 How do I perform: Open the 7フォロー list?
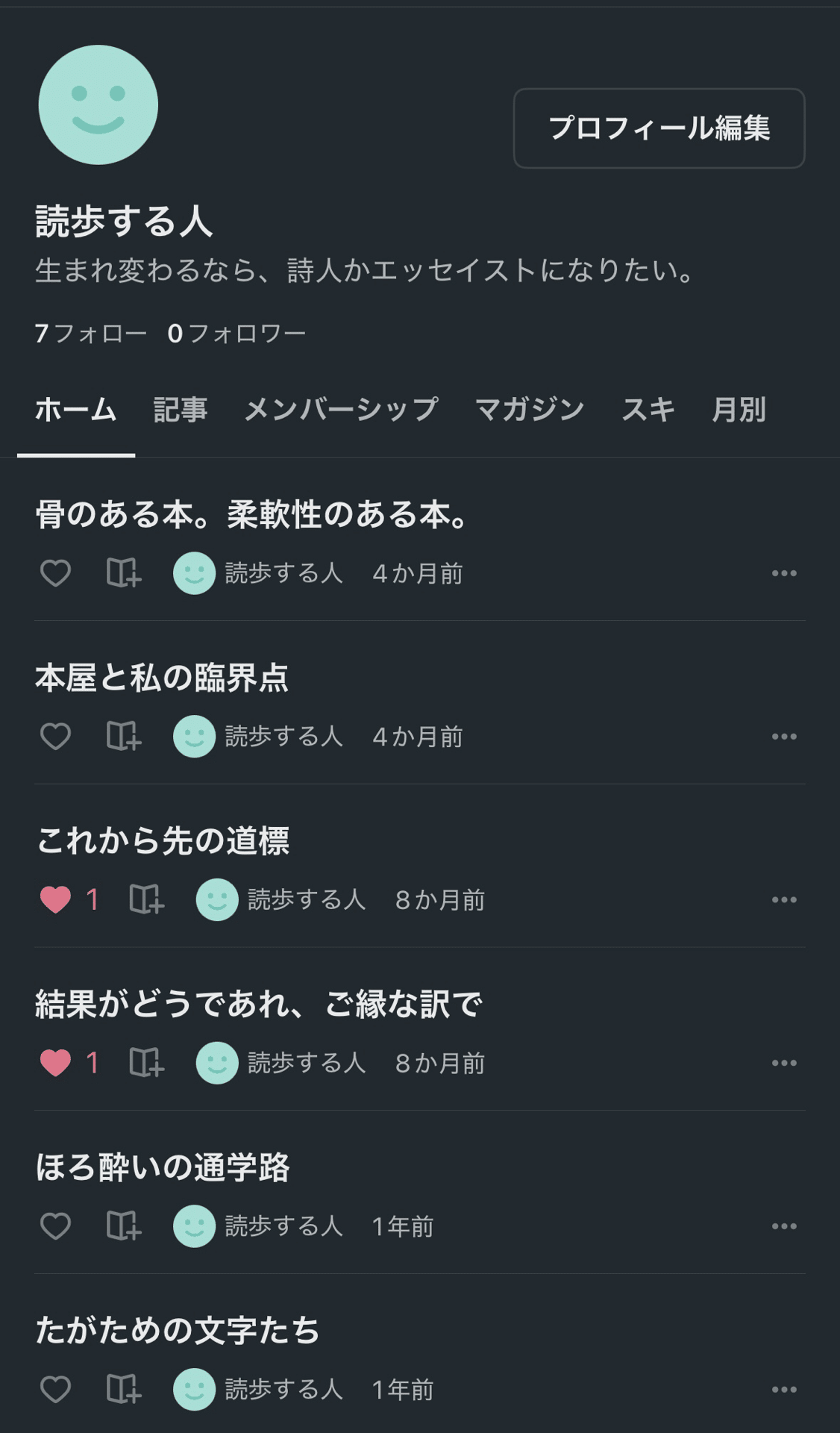(x=90, y=334)
